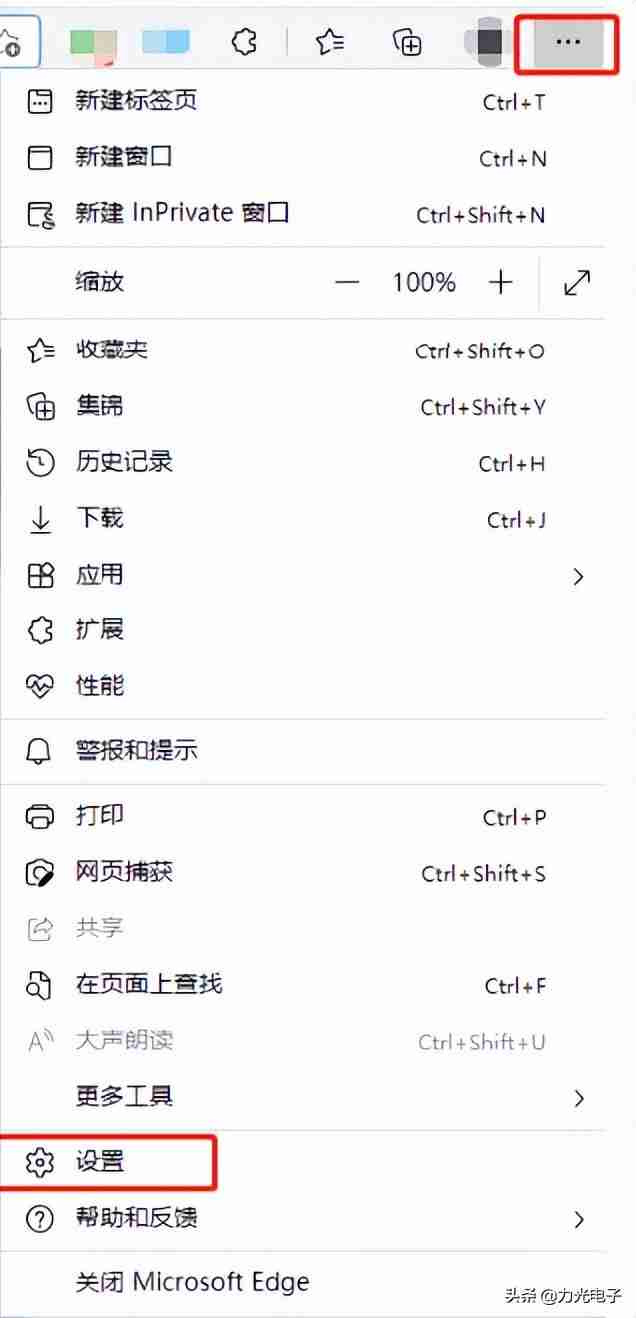
Task: Open 收藏夹 from the menu
Action: [x=112, y=350]
